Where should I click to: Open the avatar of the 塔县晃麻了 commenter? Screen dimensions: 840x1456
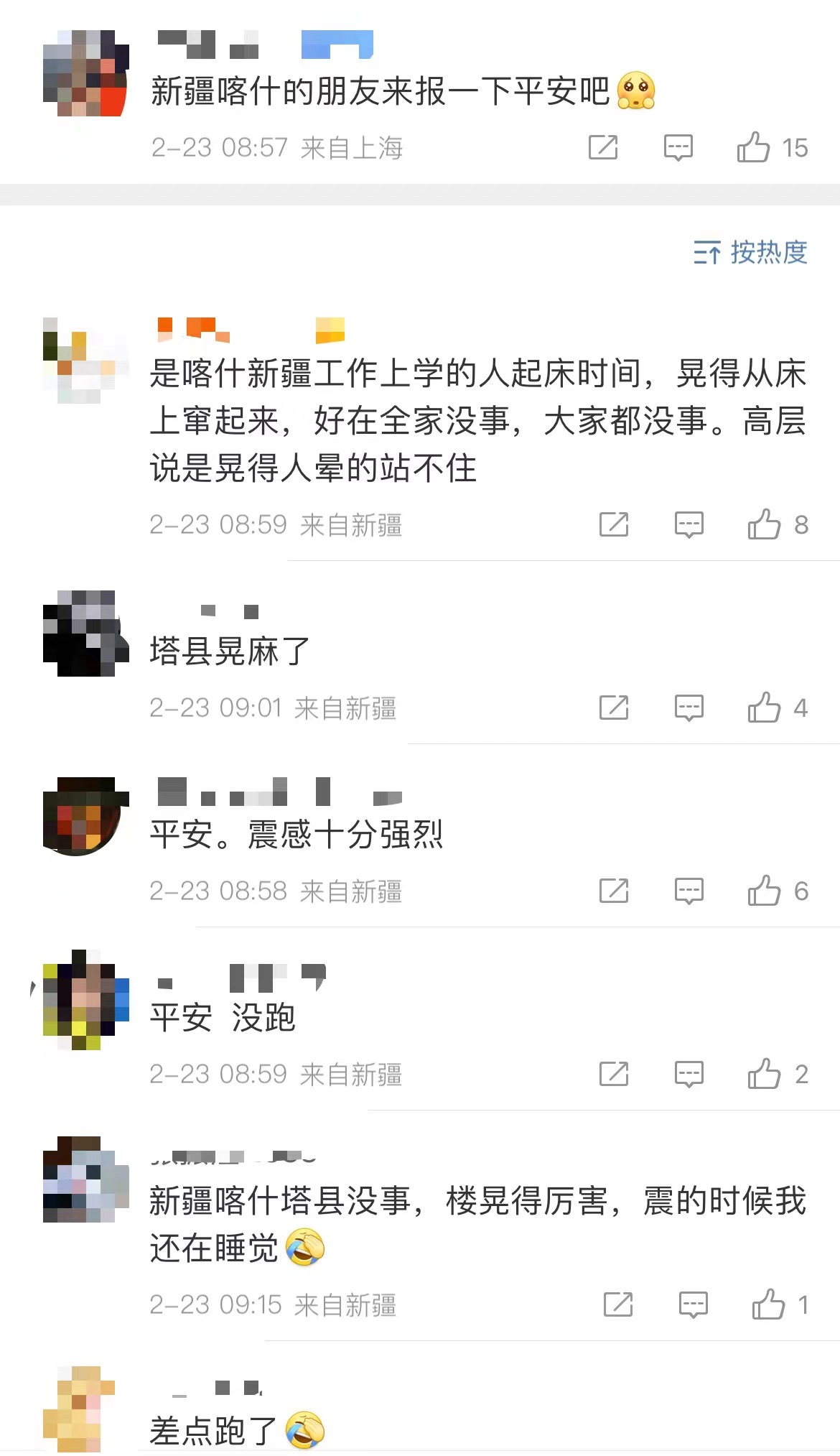(x=85, y=633)
